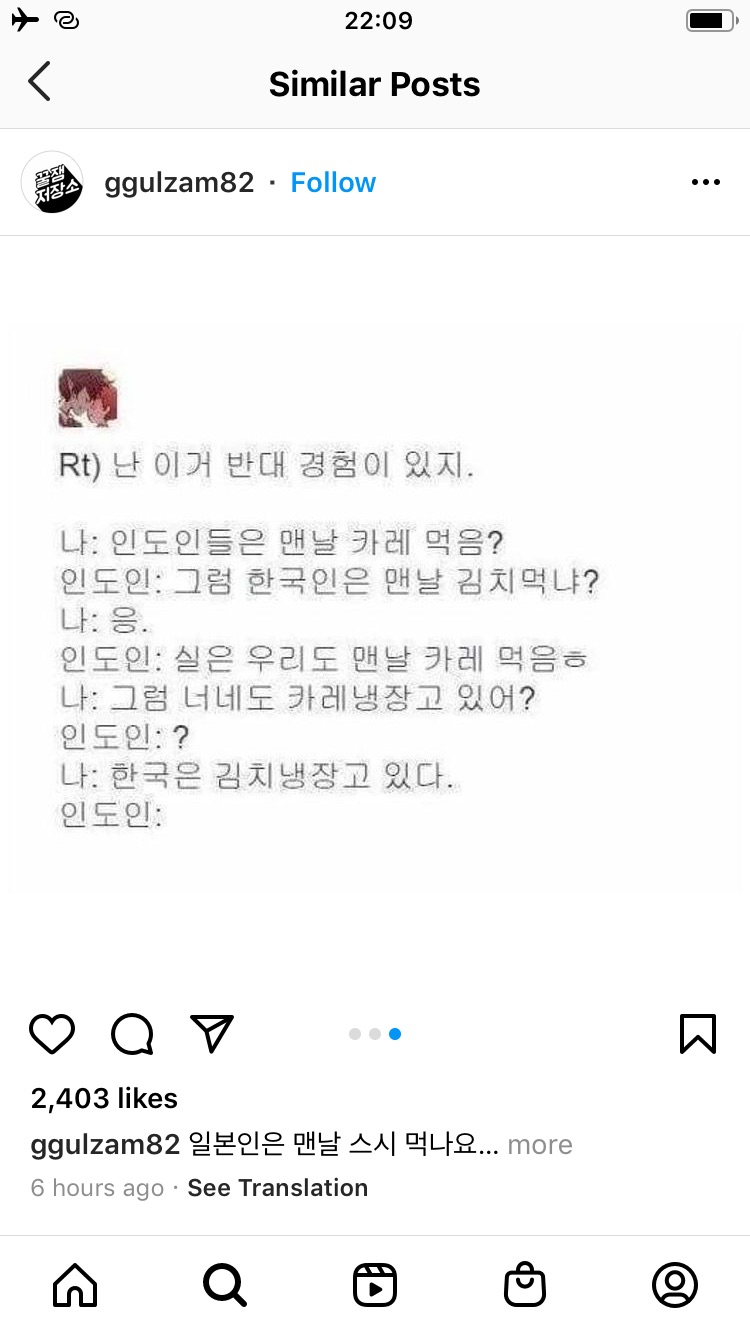Open the Shop tab

[x=525, y=1285]
